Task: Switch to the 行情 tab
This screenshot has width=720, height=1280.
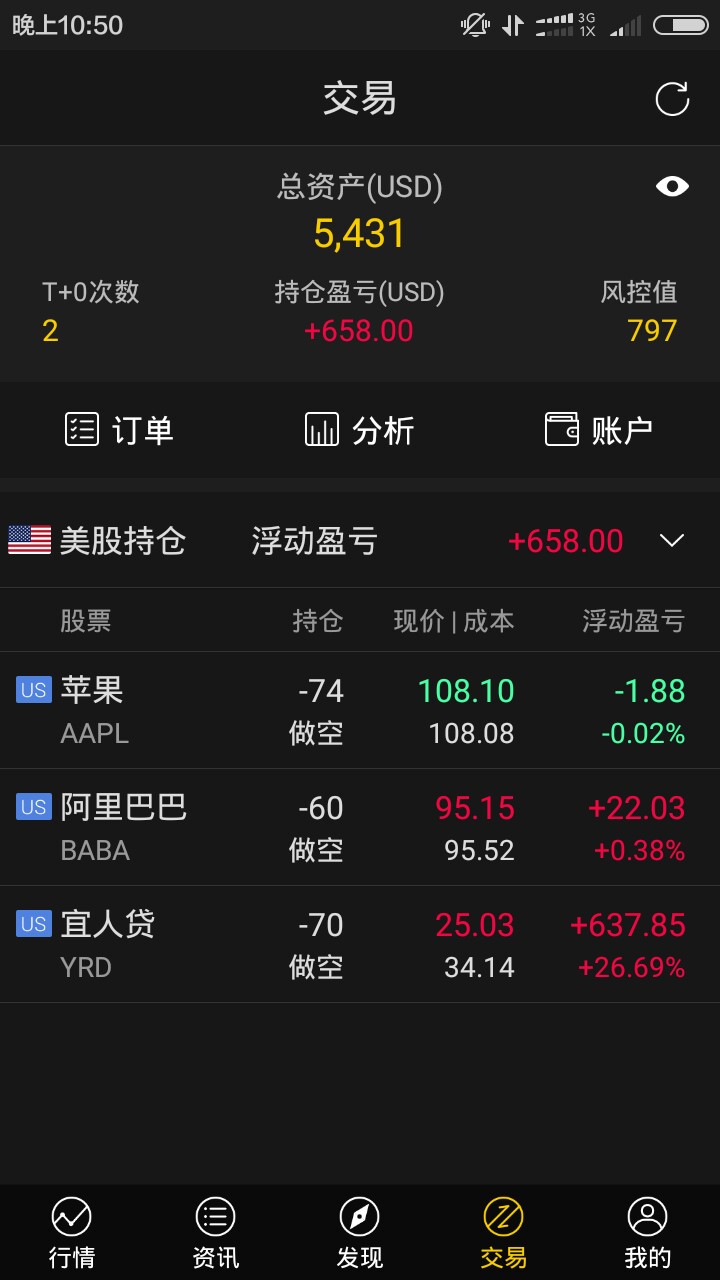Action: (72, 1233)
